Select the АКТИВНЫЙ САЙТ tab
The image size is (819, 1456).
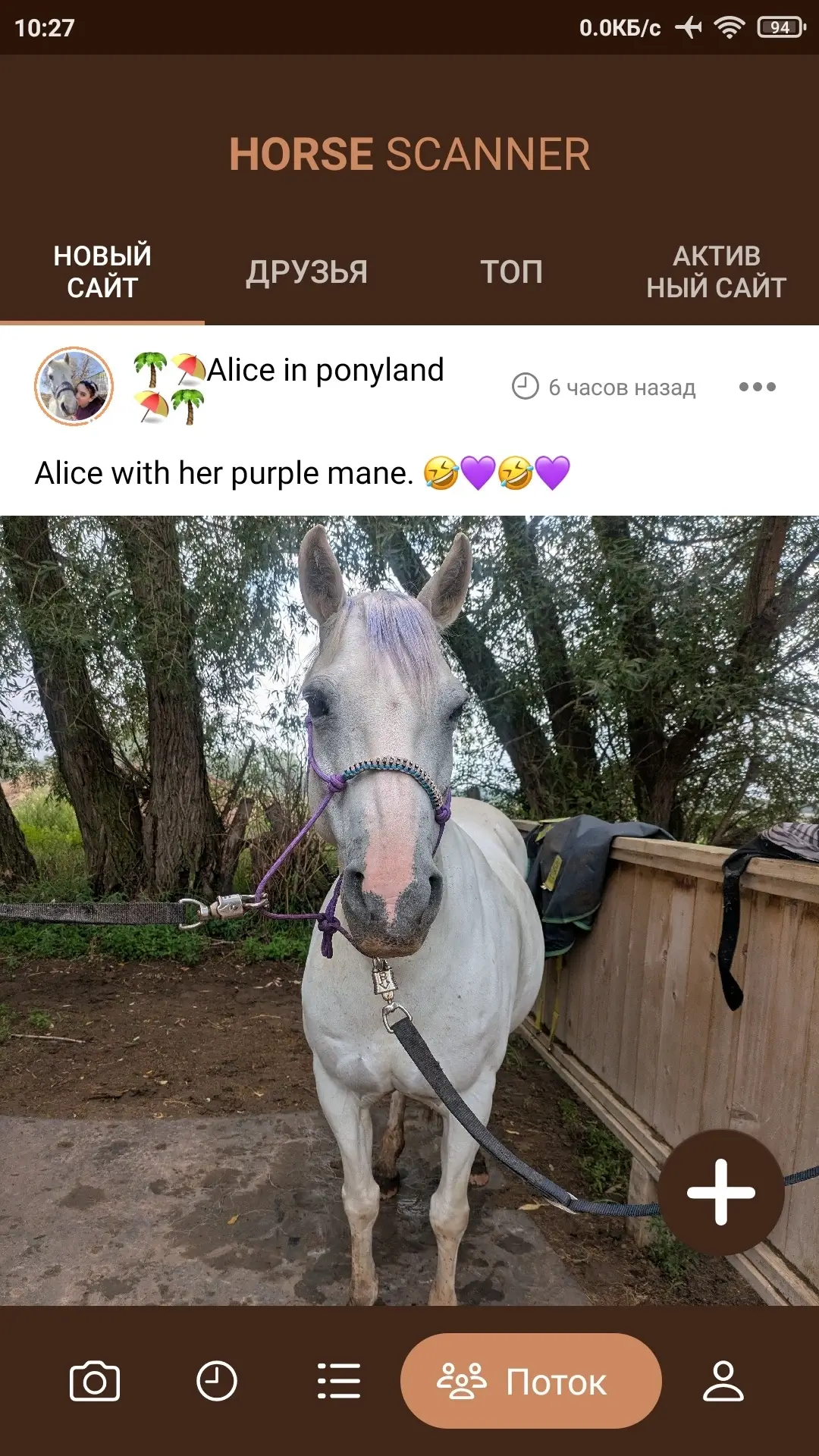pyautogui.click(x=717, y=271)
